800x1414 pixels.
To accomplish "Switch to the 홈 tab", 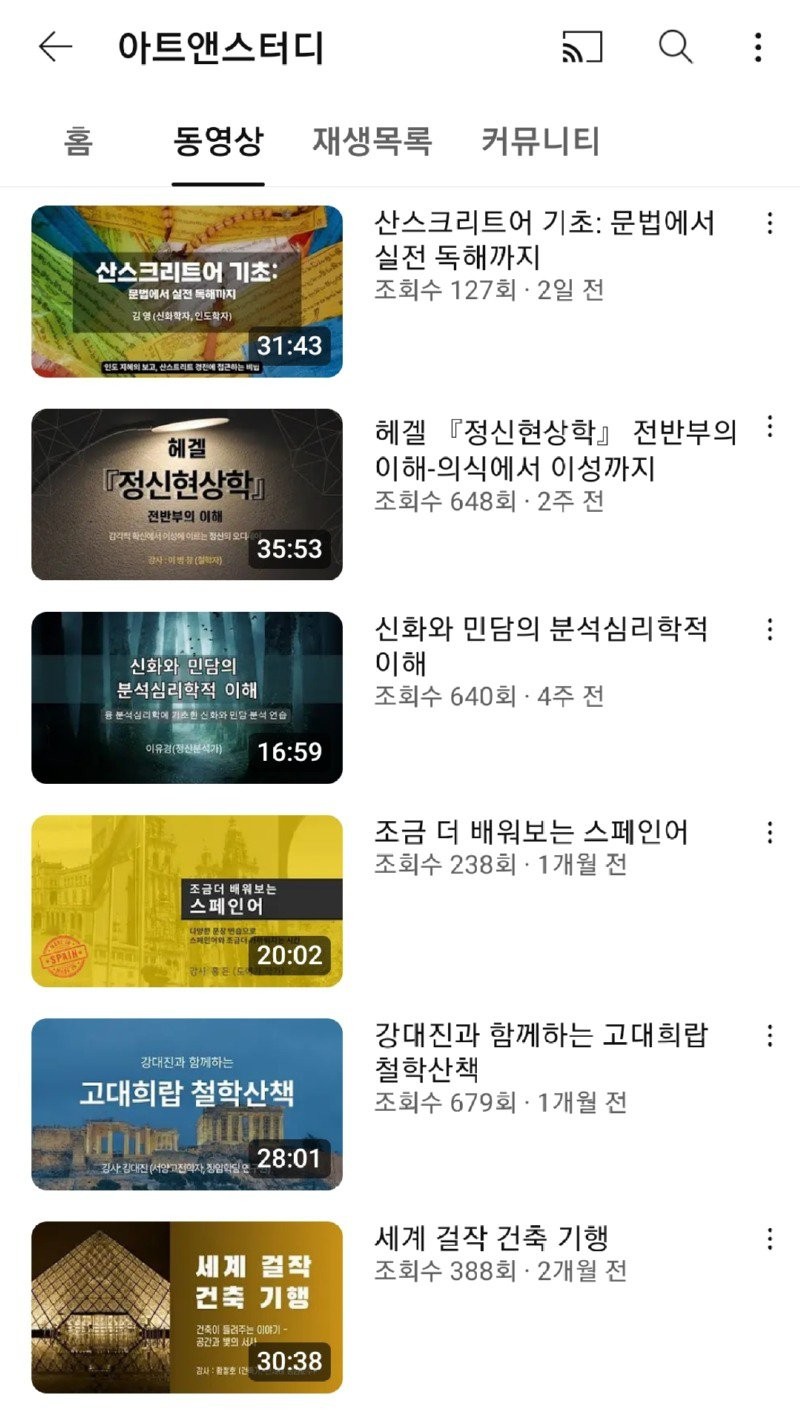I will coord(78,142).
